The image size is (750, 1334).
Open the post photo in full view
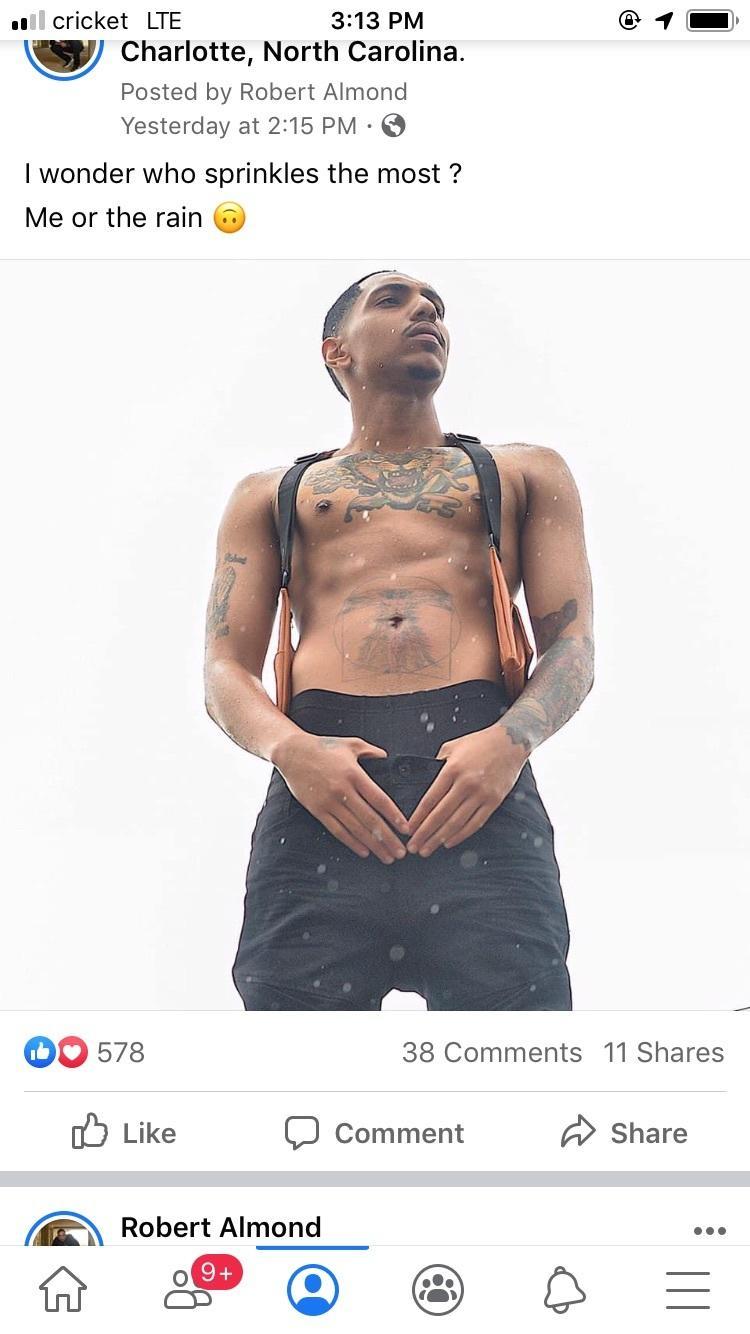tap(375, 635)
